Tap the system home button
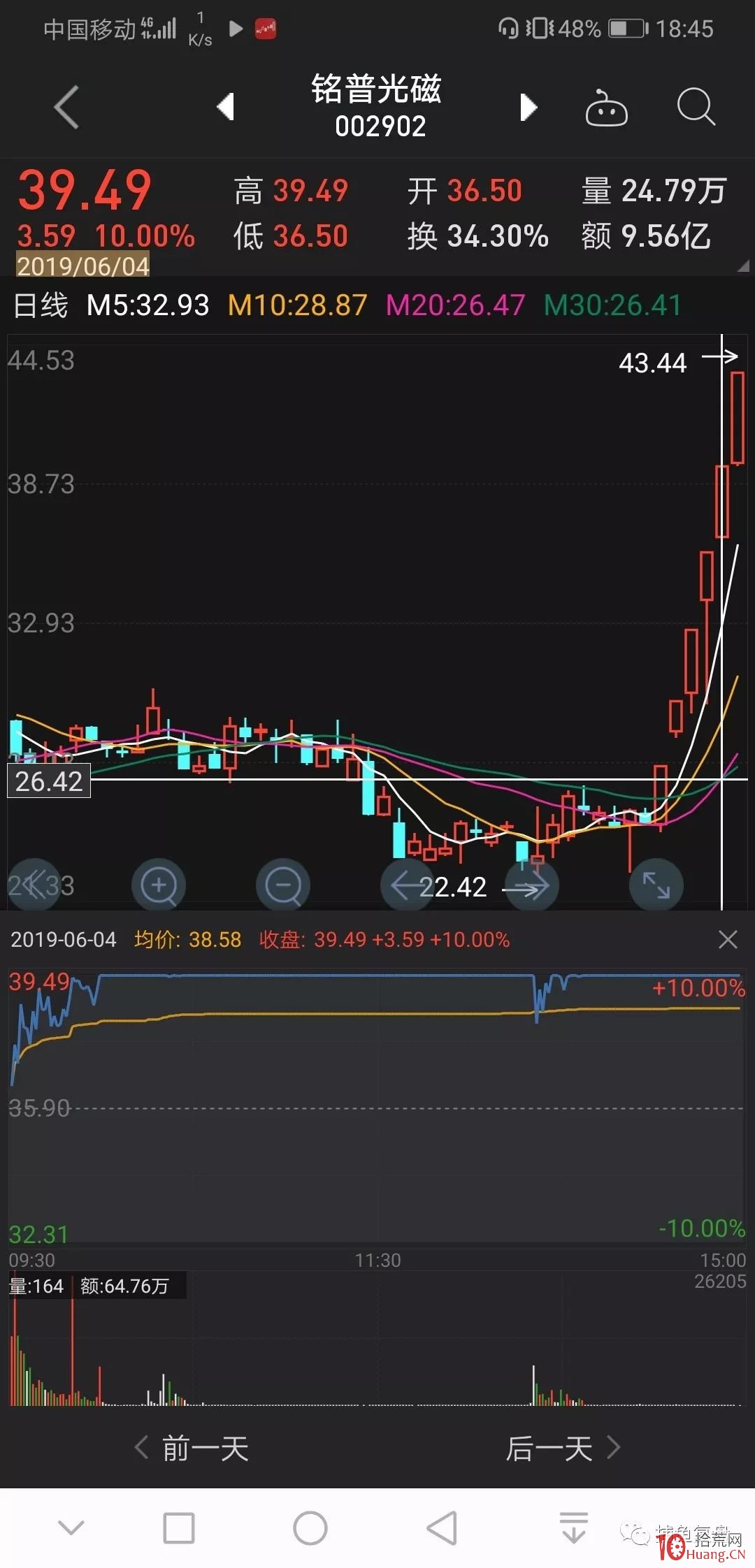This screenshot has width=755, height=1568. pos(310,1528)
